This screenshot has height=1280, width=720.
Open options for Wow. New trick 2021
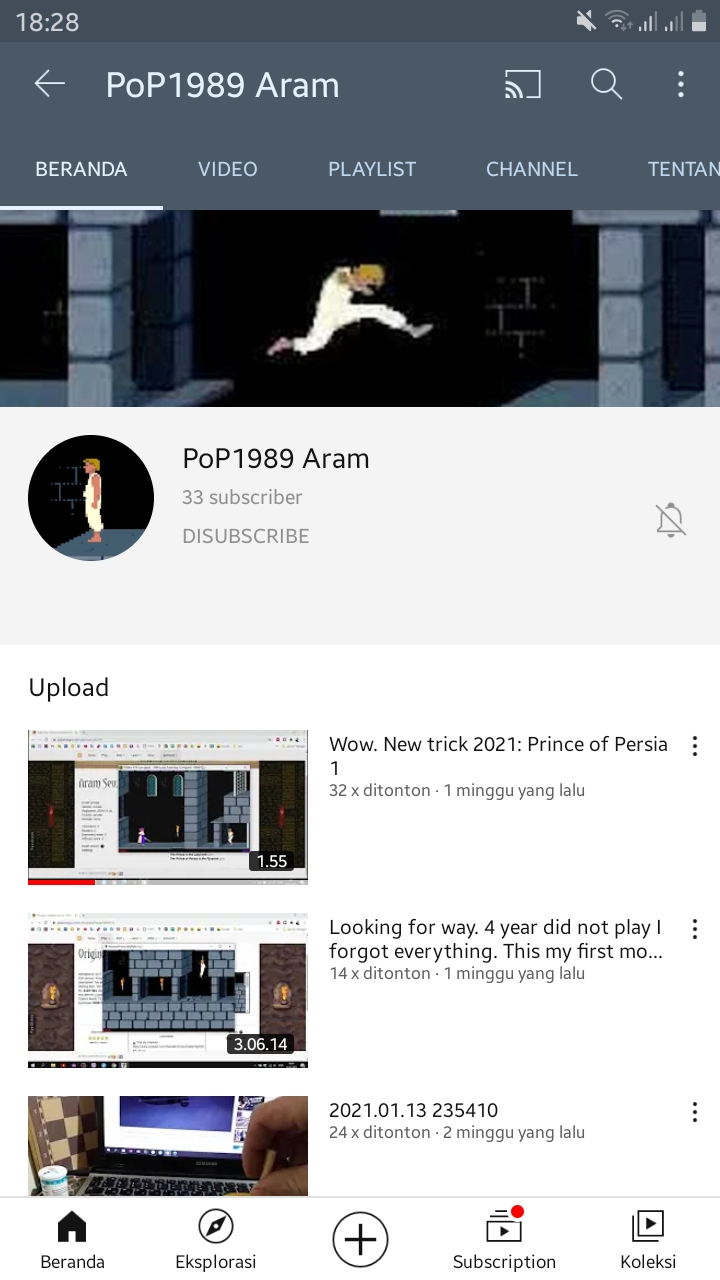click(694, 746)
